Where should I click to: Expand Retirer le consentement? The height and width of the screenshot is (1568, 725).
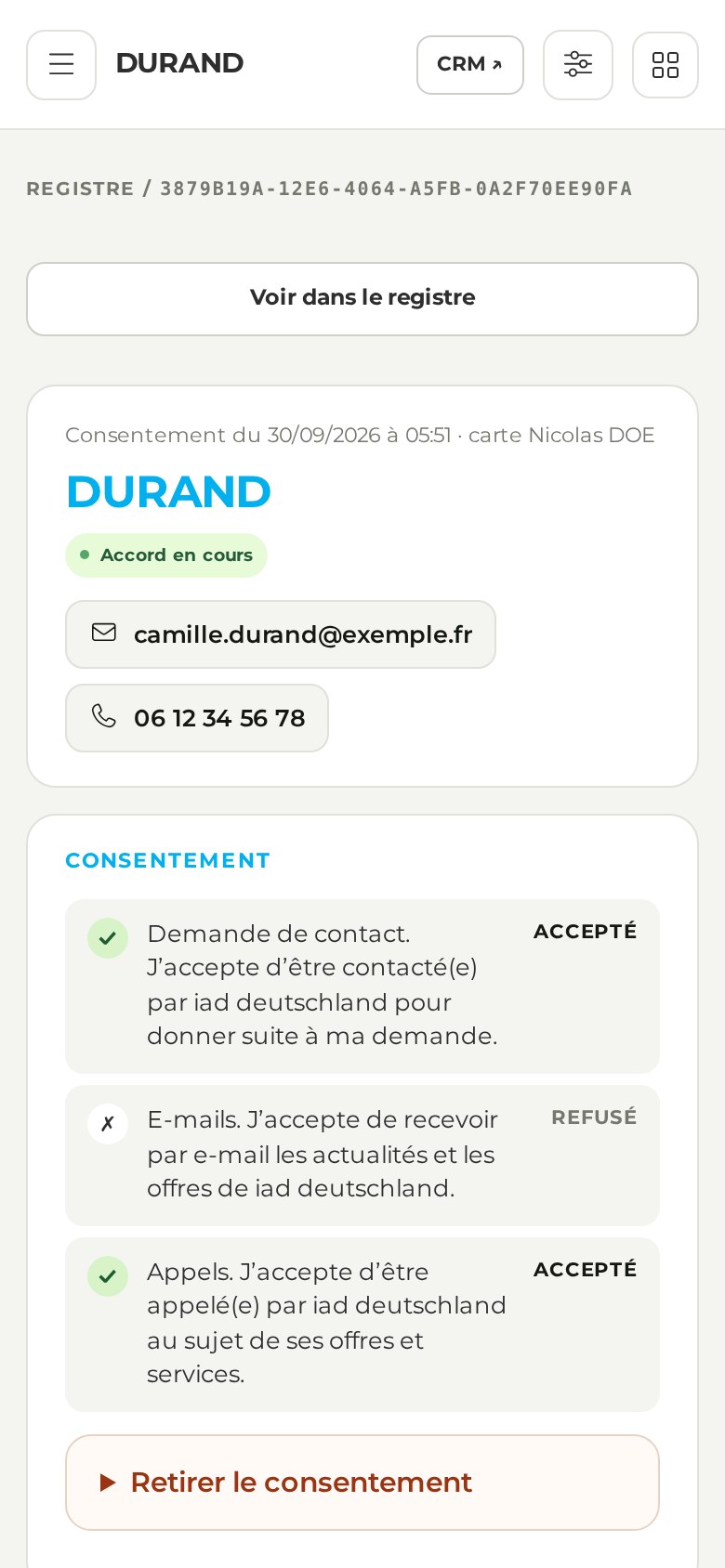tap(362, 1483)
